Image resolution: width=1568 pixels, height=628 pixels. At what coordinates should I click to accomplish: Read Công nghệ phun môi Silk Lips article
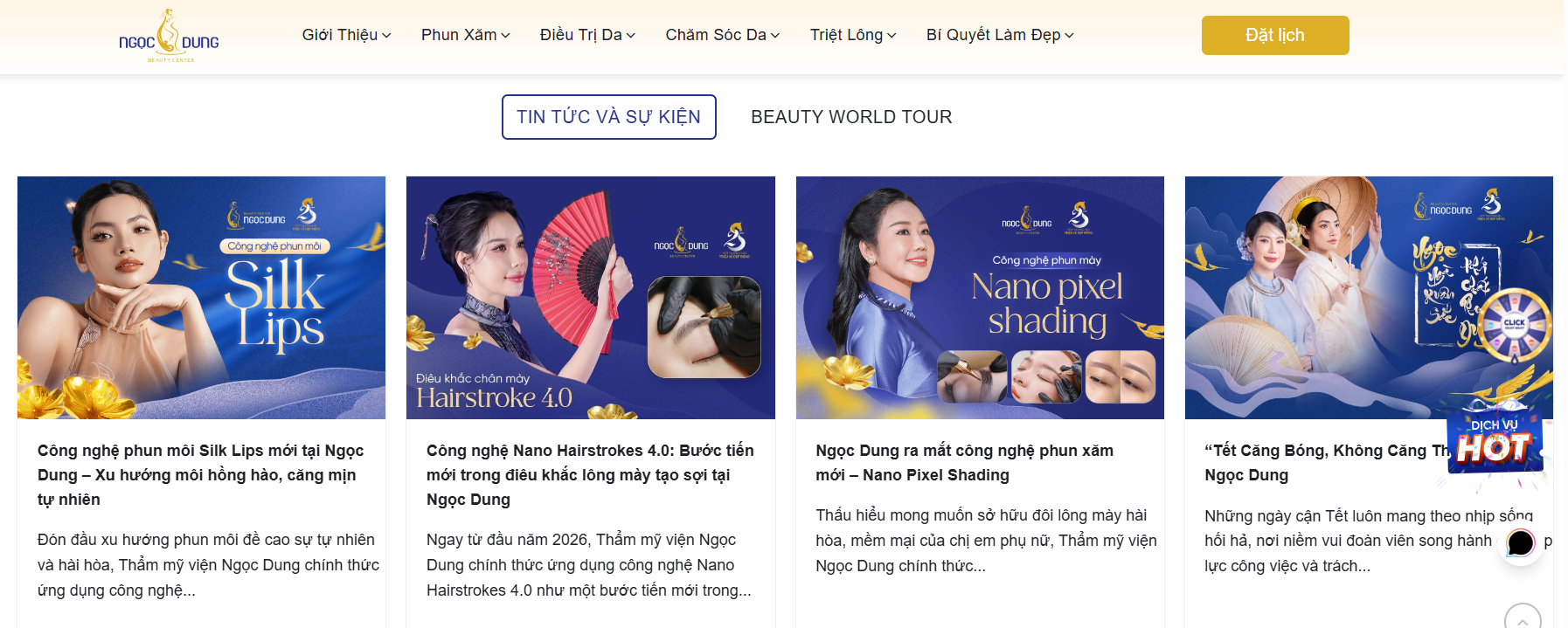[x=200, y=474]
